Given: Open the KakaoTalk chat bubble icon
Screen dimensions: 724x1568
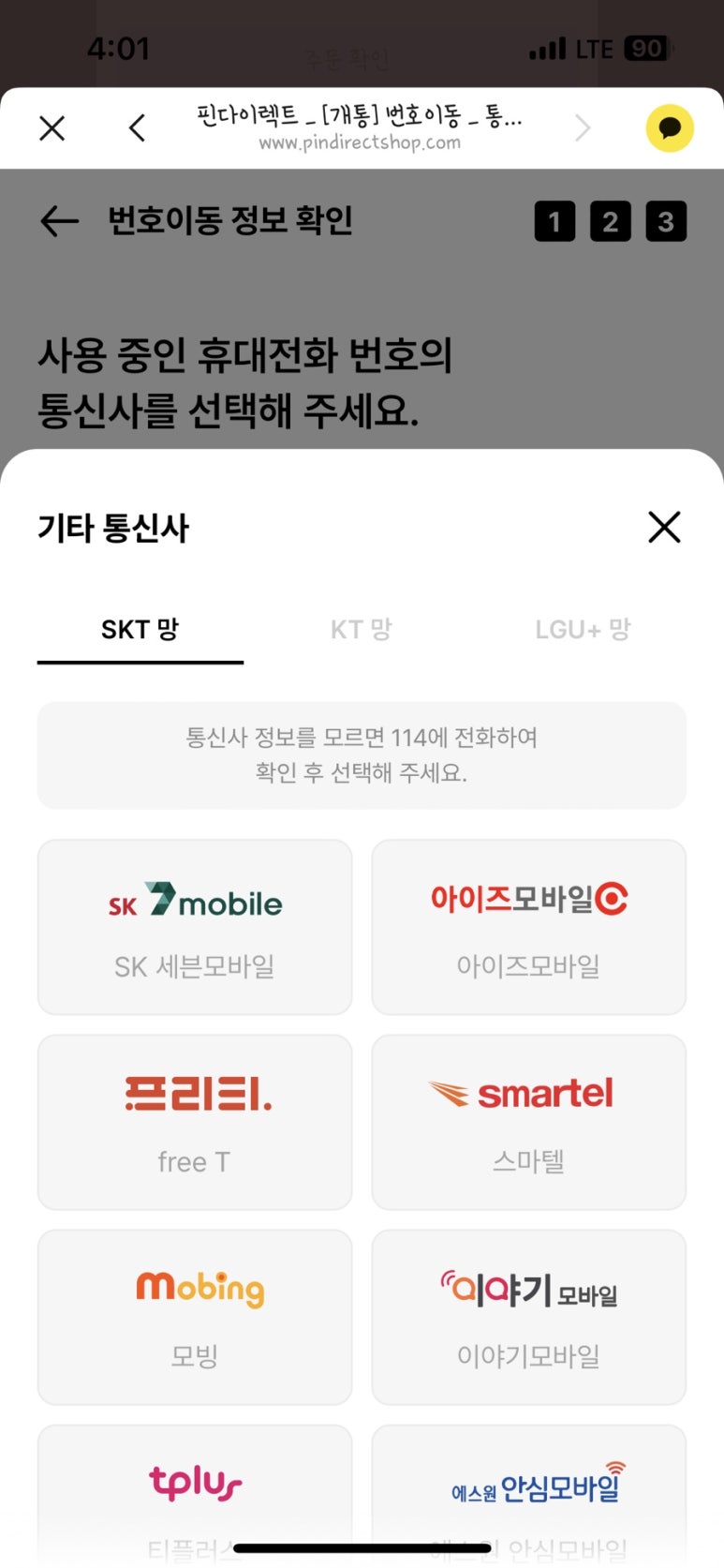Looking at the screenshot, I should (x=670, y=127).
